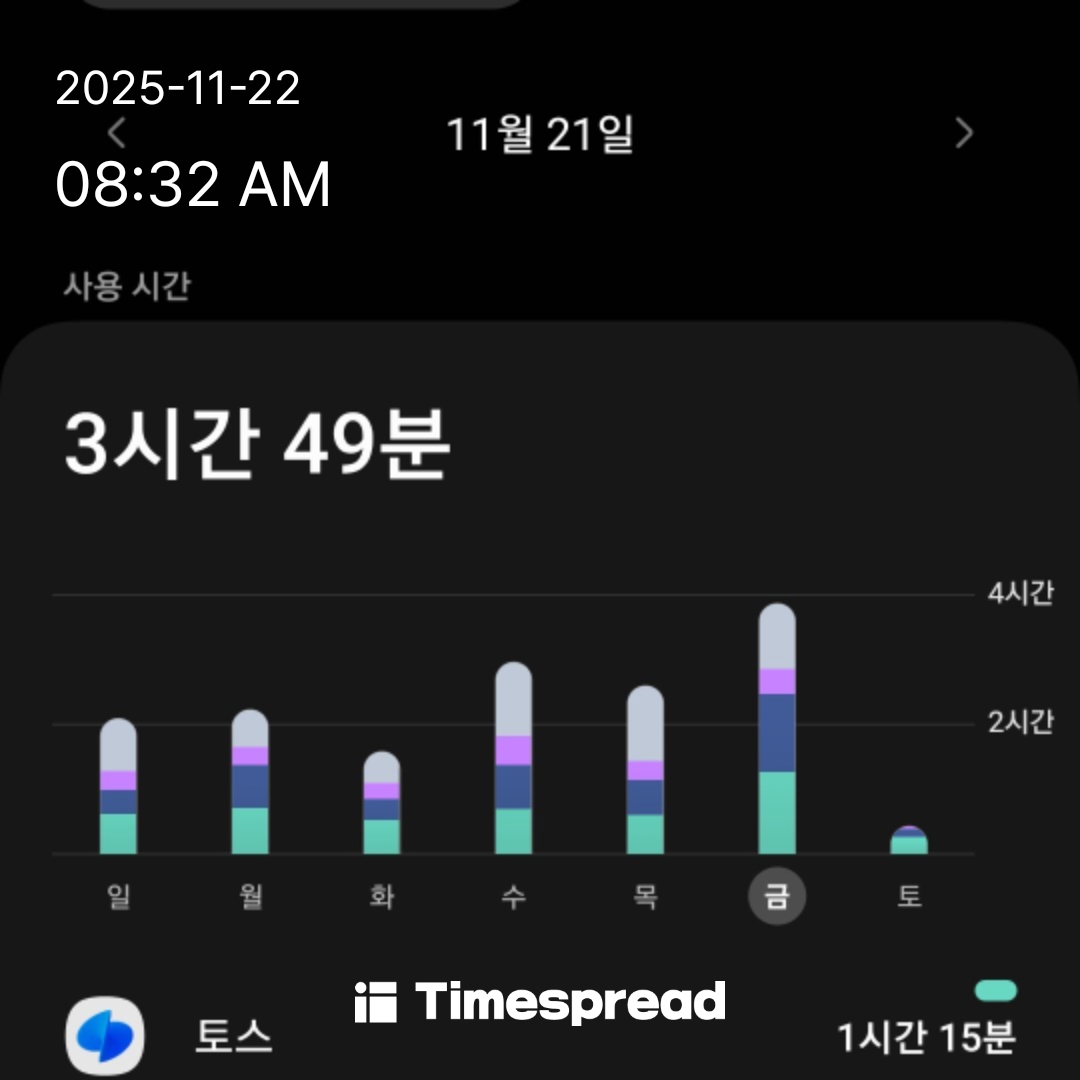The height and width of the screenshot is (1080, 1080).
Task: Show usage for 화 in the chart
Action: tap(381, 803)
